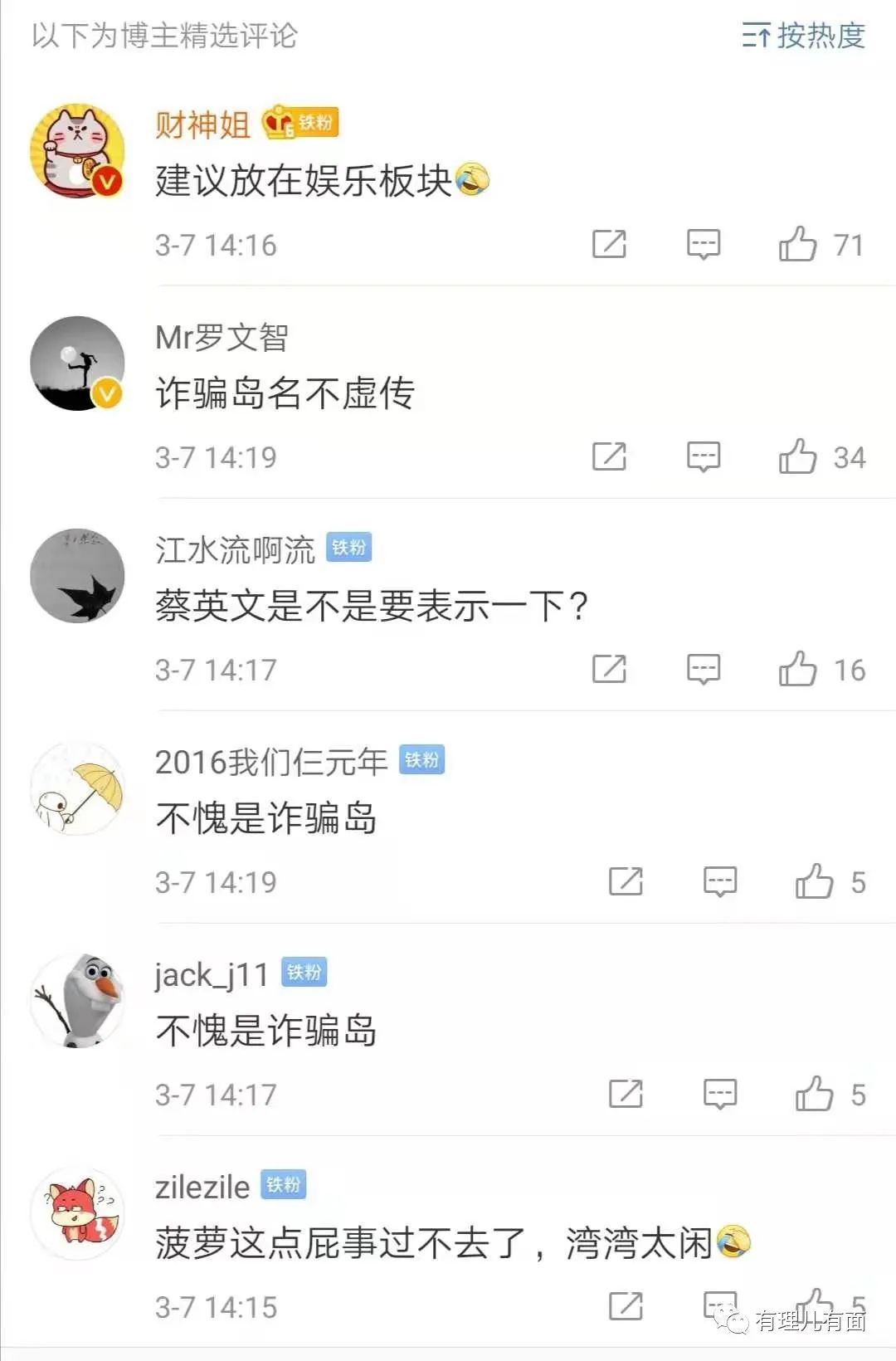Click the timestamp 3-7 14:16 on first comment
The height and width of the screenshot is (1361, 896).
click(214, 244)
